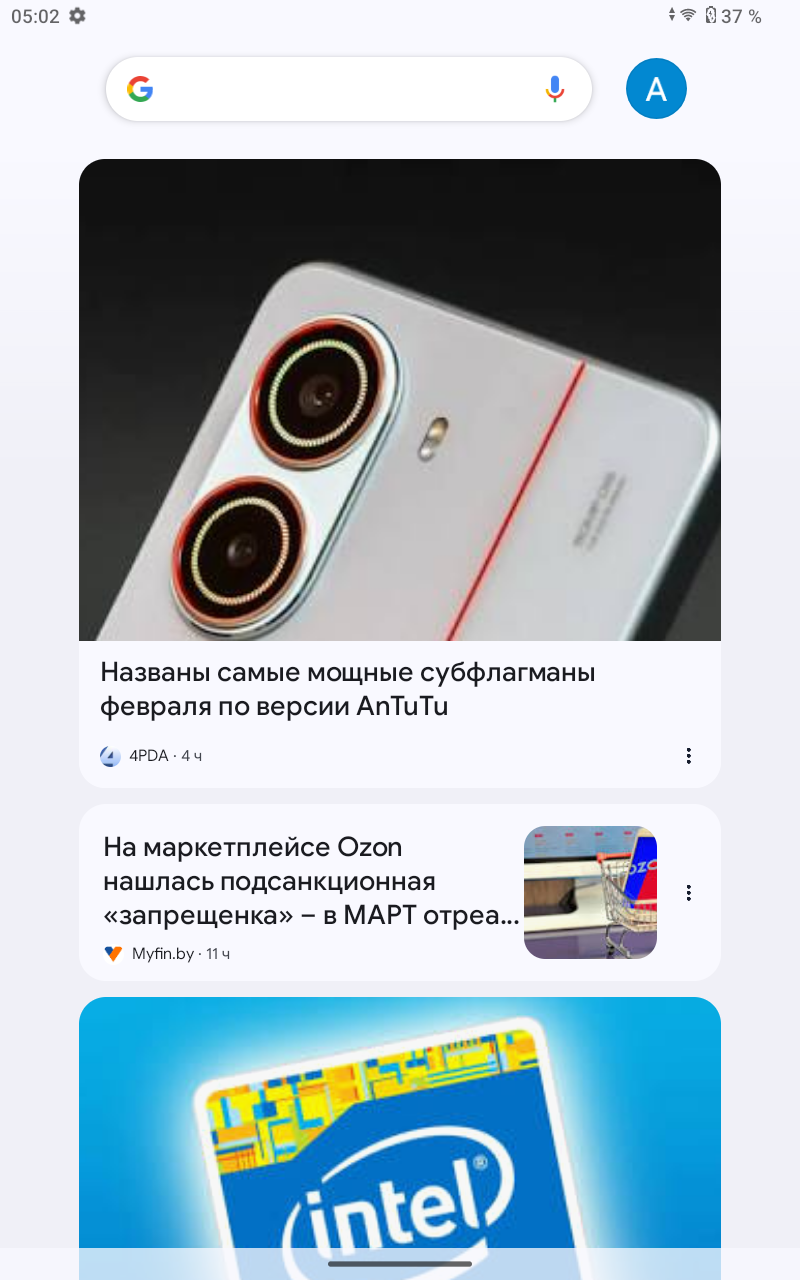
Task: Open the AnTuTu subflagships article from 4PDA
Action: point(348,689)
